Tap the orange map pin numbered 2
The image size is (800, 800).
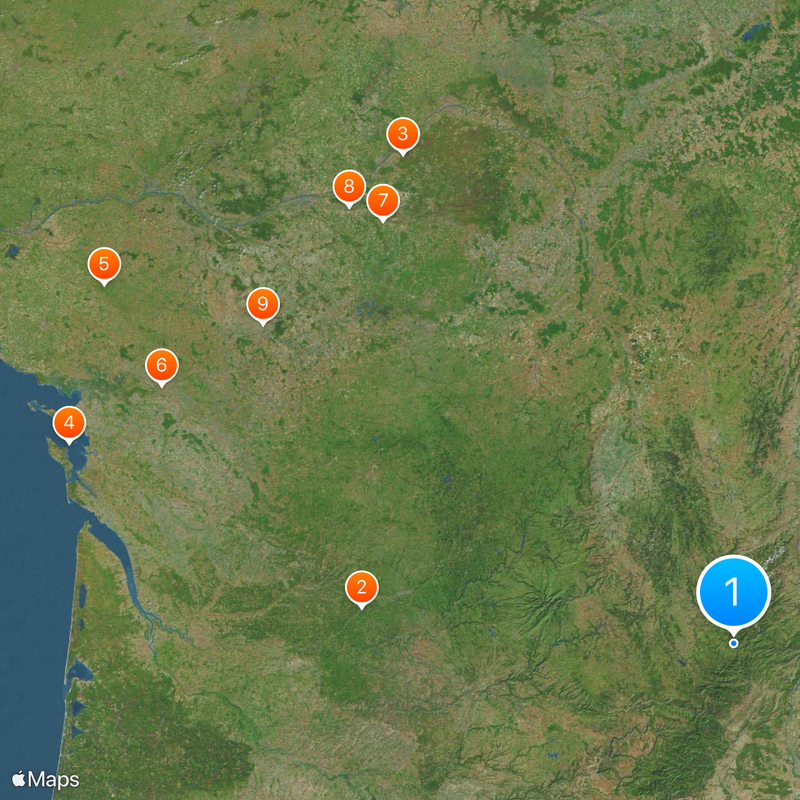[361, 587]
